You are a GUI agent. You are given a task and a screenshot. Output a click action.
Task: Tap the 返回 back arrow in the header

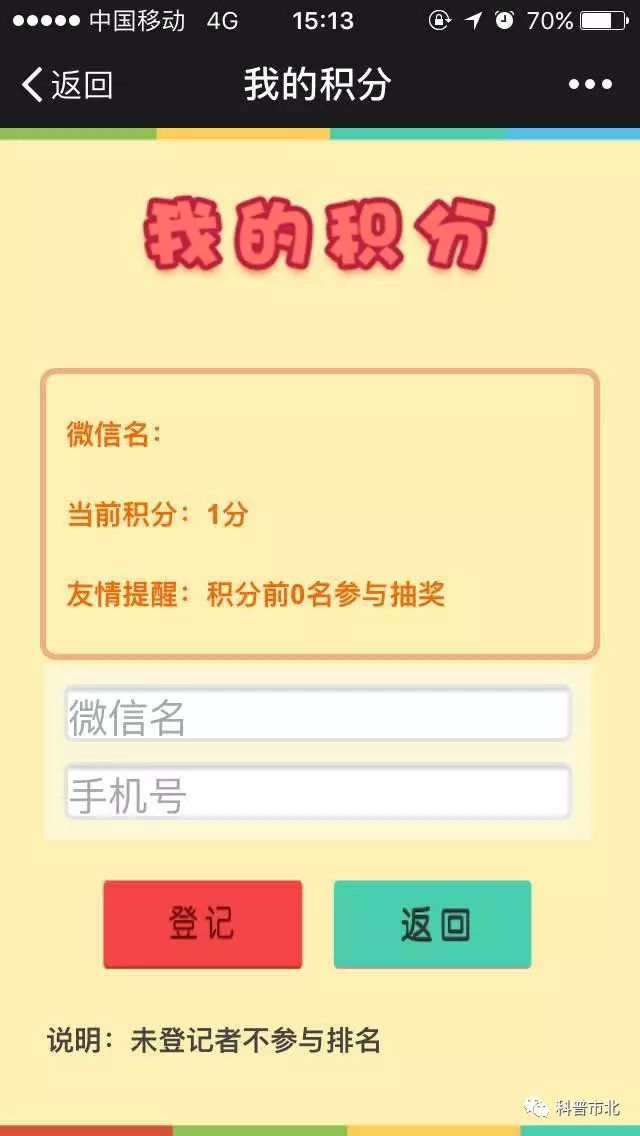[66, 85]
